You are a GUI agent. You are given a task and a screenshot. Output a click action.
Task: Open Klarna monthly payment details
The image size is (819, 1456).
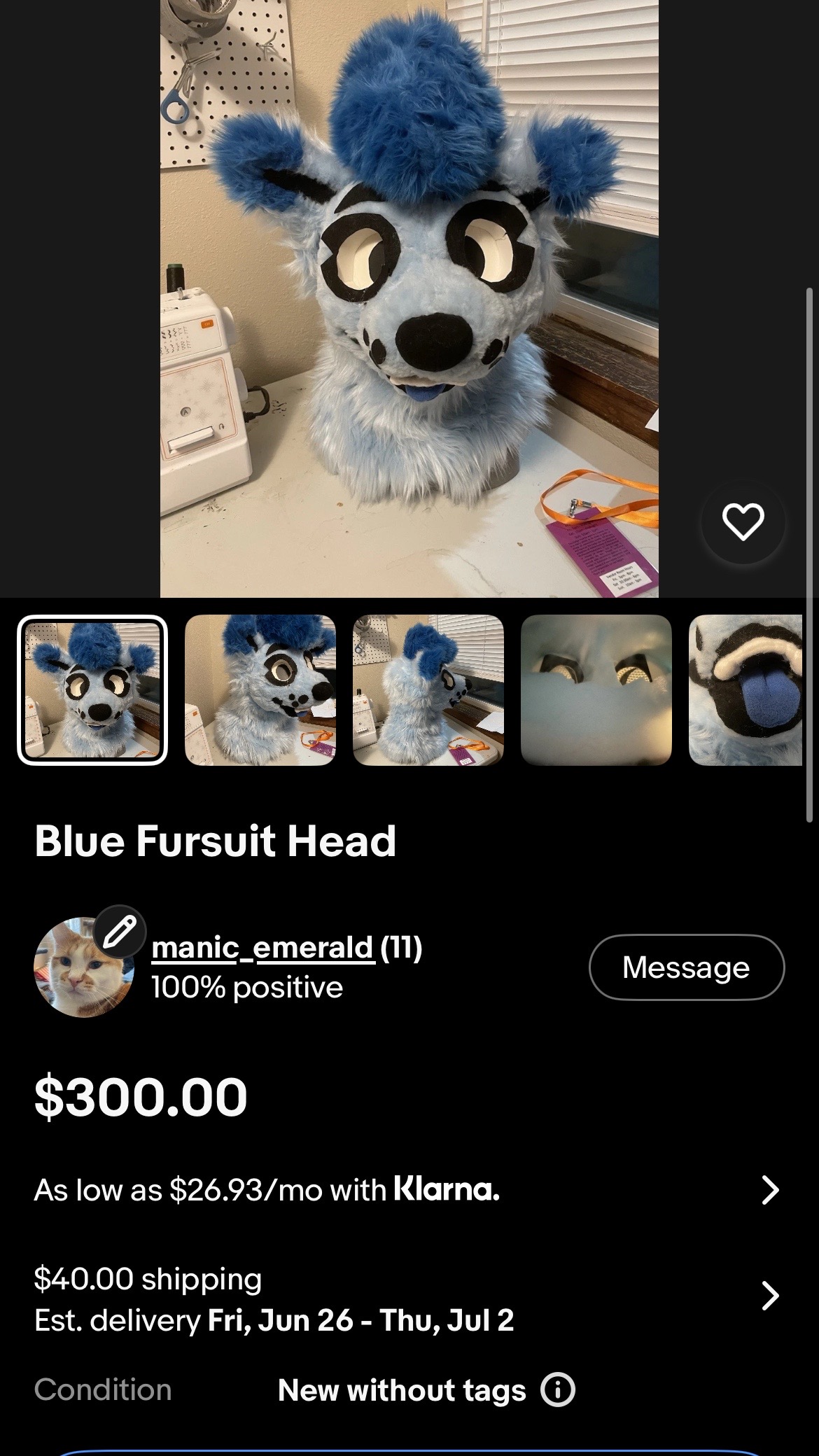(409, 1190)
